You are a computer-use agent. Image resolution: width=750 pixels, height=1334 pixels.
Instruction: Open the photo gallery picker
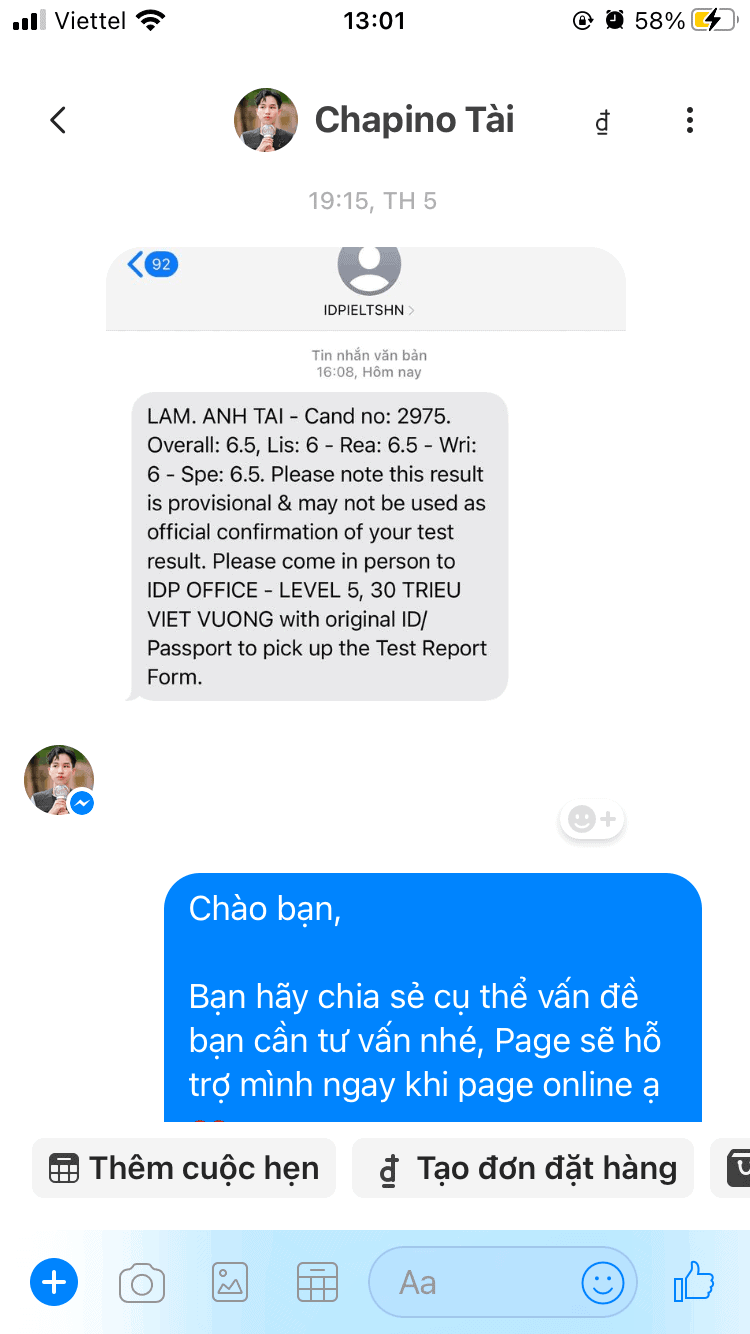coord(230,1282)
